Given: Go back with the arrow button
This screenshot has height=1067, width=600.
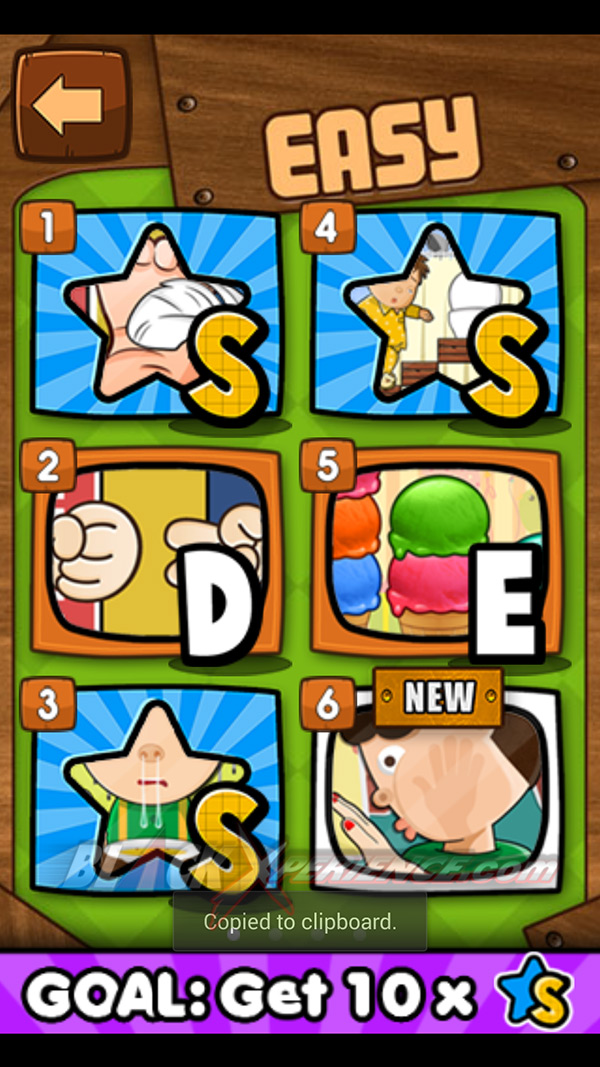Looking at the screenshot, I should tap(72, 103).
